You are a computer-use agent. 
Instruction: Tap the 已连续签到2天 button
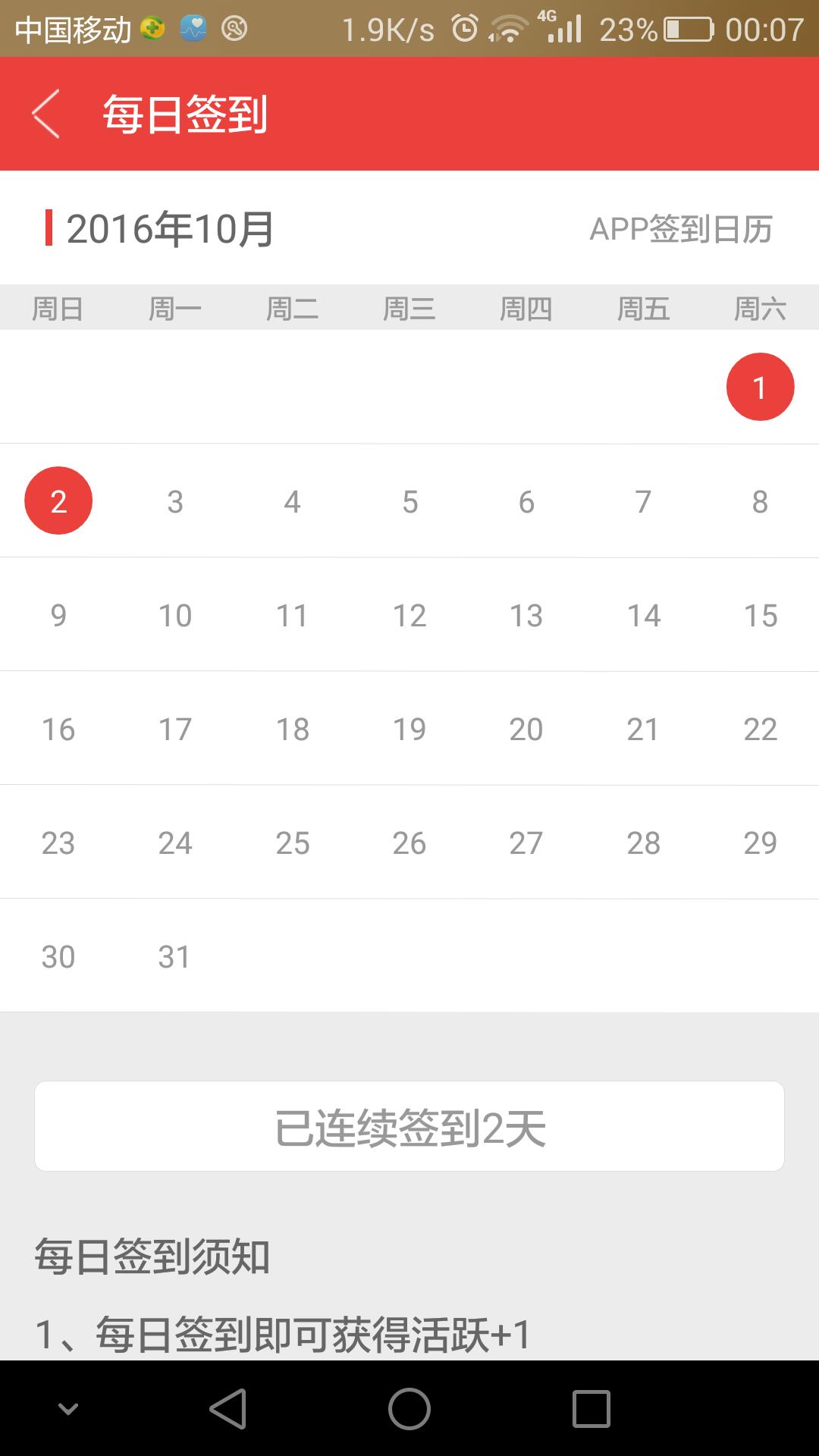(x=409, y=1126)
